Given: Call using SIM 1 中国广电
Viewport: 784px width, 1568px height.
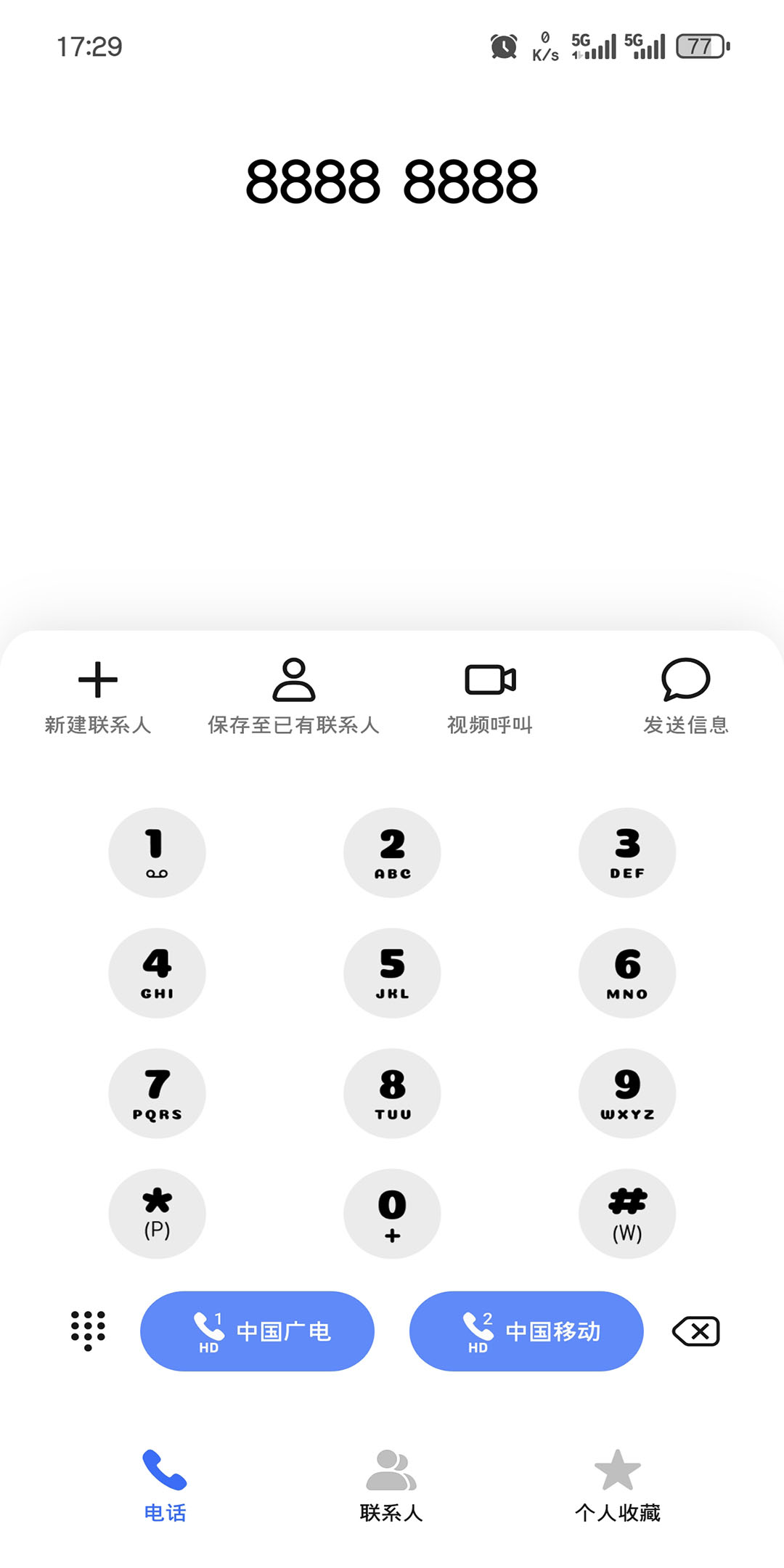Looking at the screenshot, I should point(257,1331).
